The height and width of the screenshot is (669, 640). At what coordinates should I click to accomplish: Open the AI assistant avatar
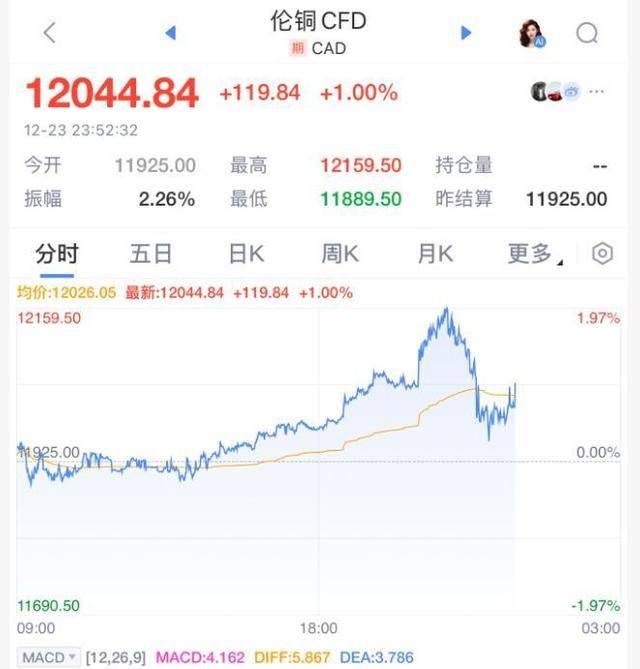tap(530, 34)
